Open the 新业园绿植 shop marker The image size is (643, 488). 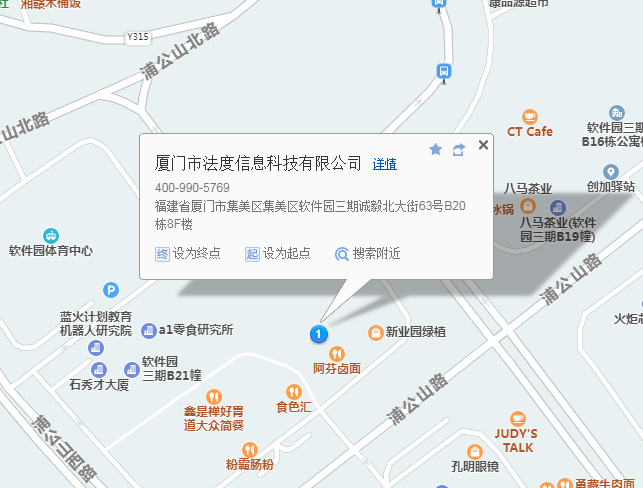[x=376, y=332]
